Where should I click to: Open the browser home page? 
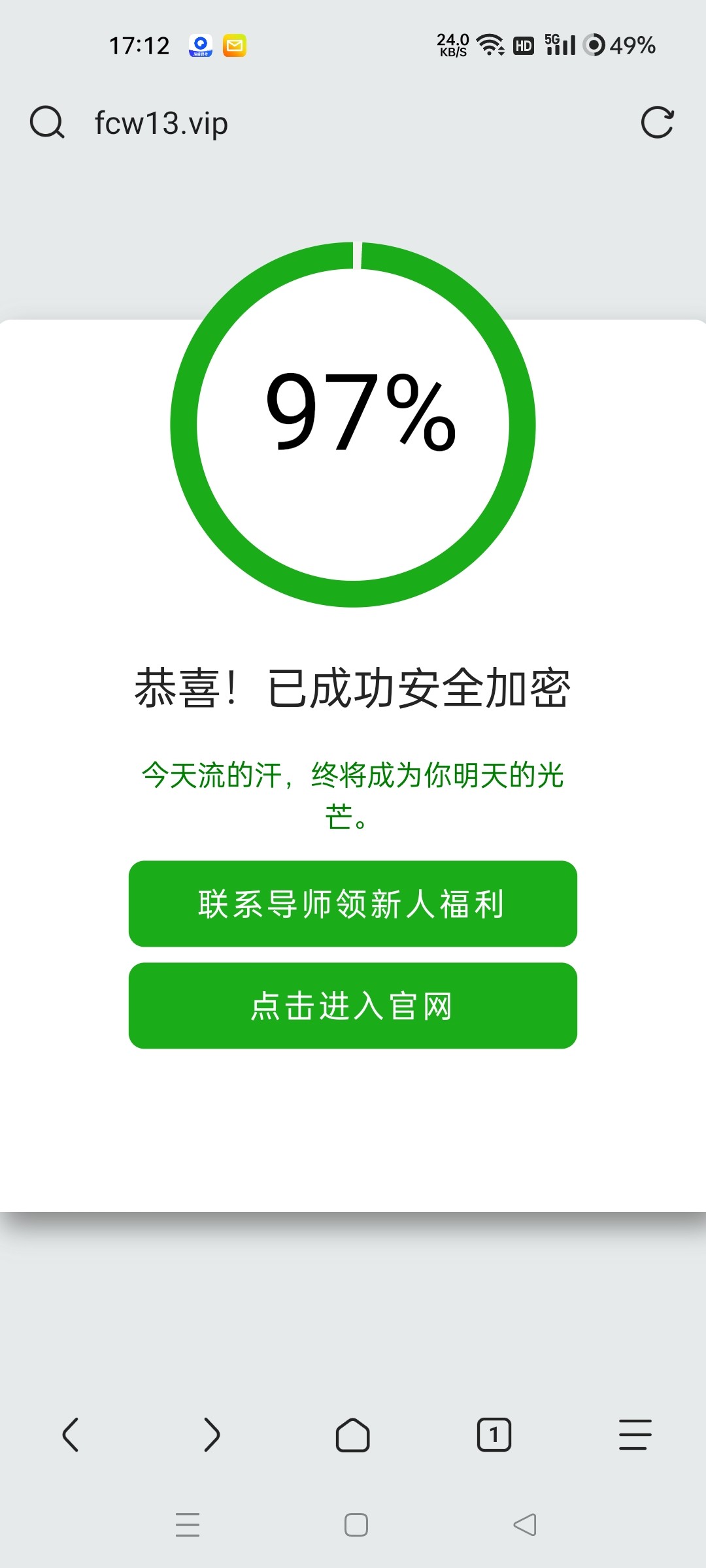352,1435
